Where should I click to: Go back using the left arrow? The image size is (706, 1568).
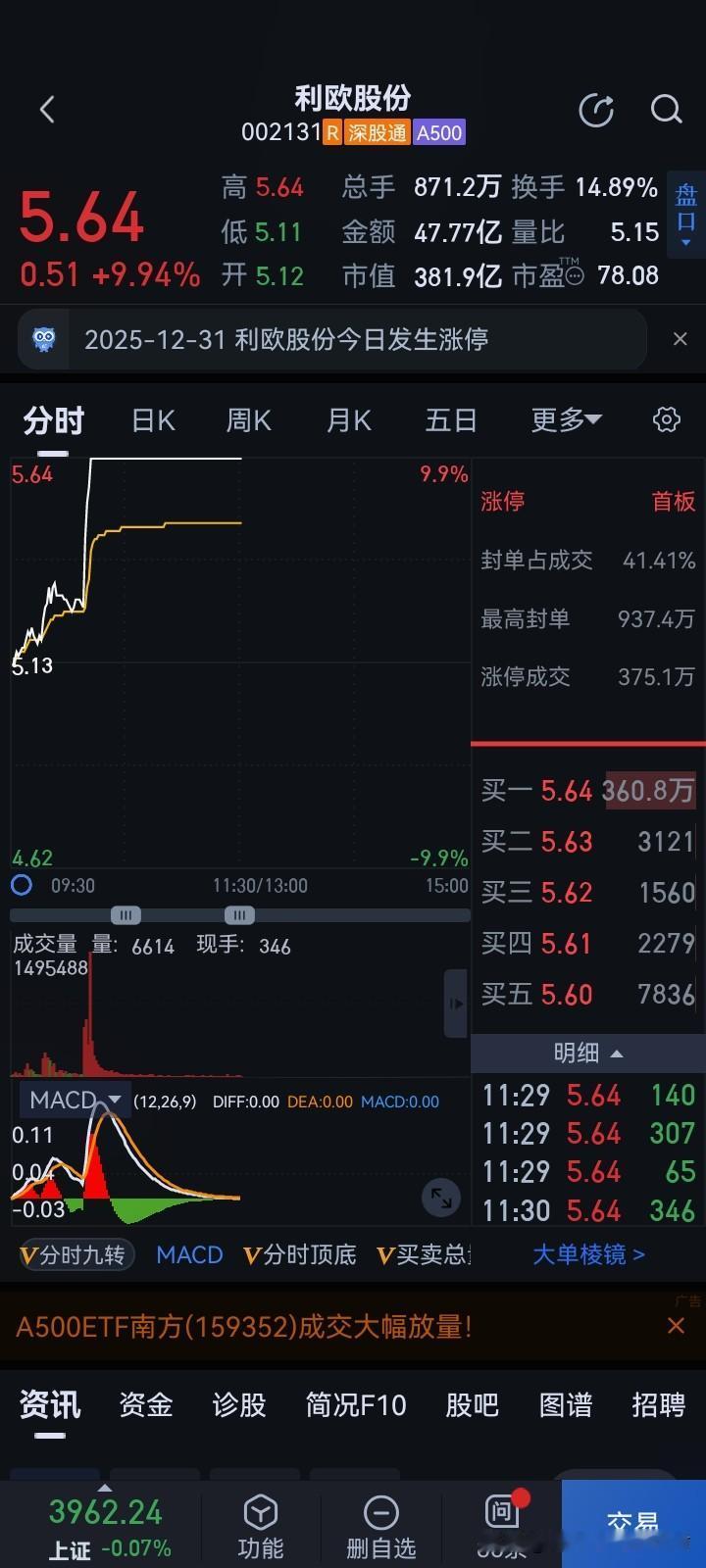pos(47,110)
